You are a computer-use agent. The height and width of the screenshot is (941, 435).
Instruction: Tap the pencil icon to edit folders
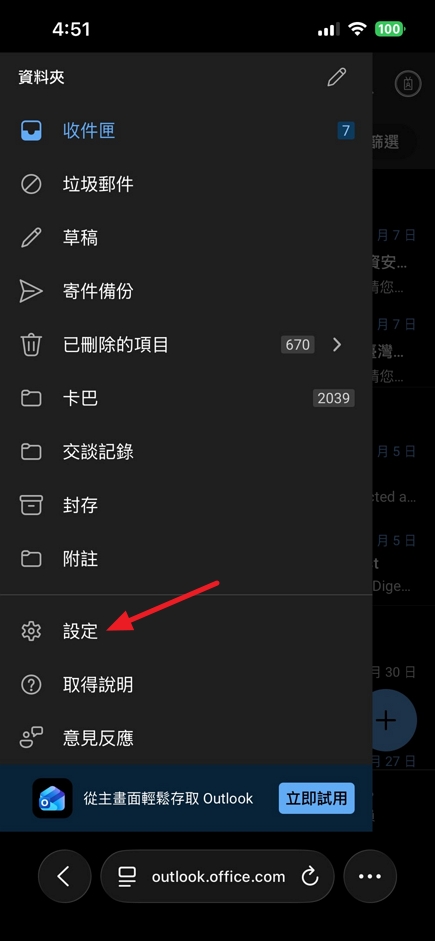coord(337,77)
